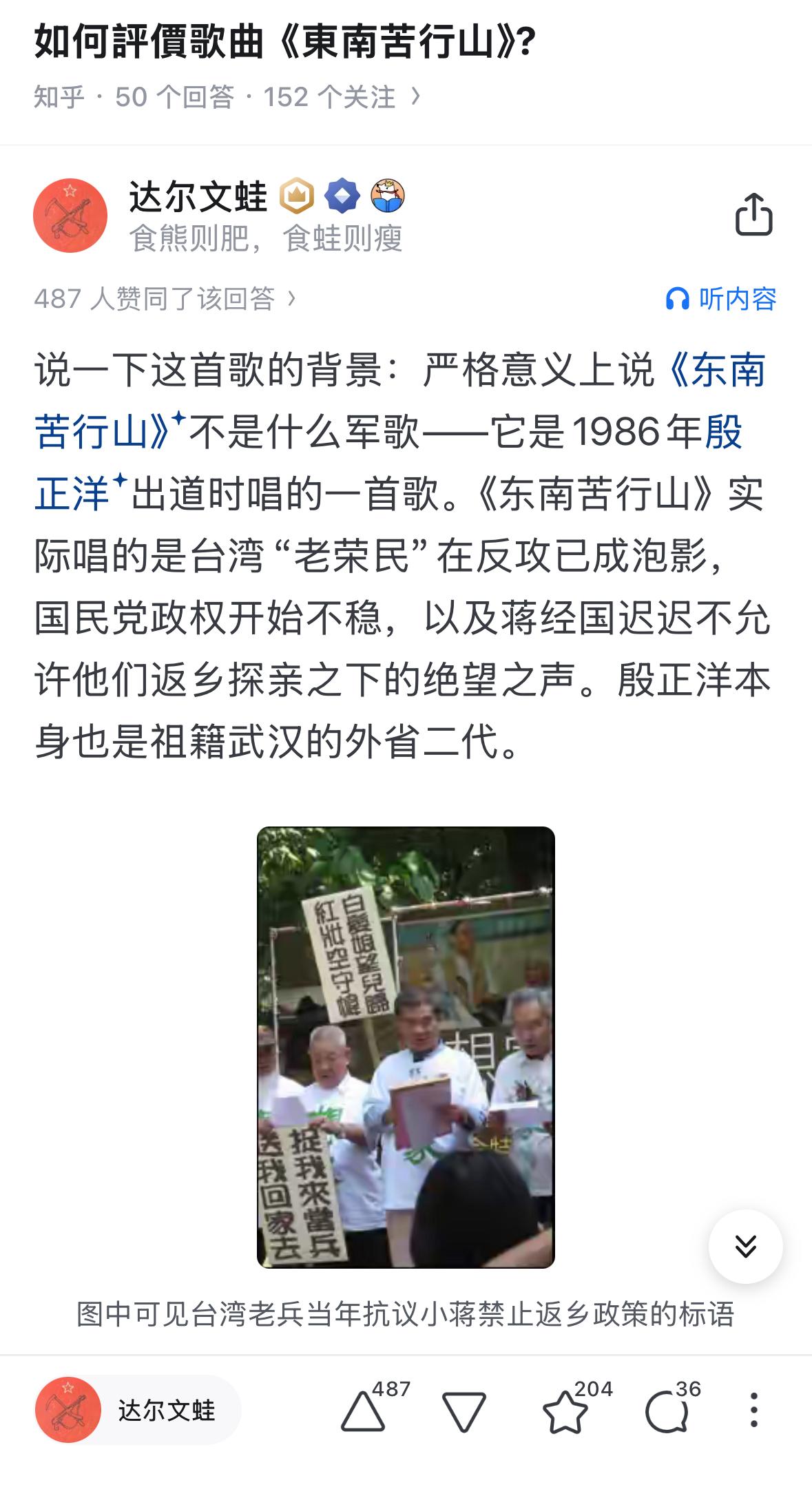The width and height of the screenshot is (812, 1487).
Task: Tap the double-chevron floating button
Action: 745,1246
